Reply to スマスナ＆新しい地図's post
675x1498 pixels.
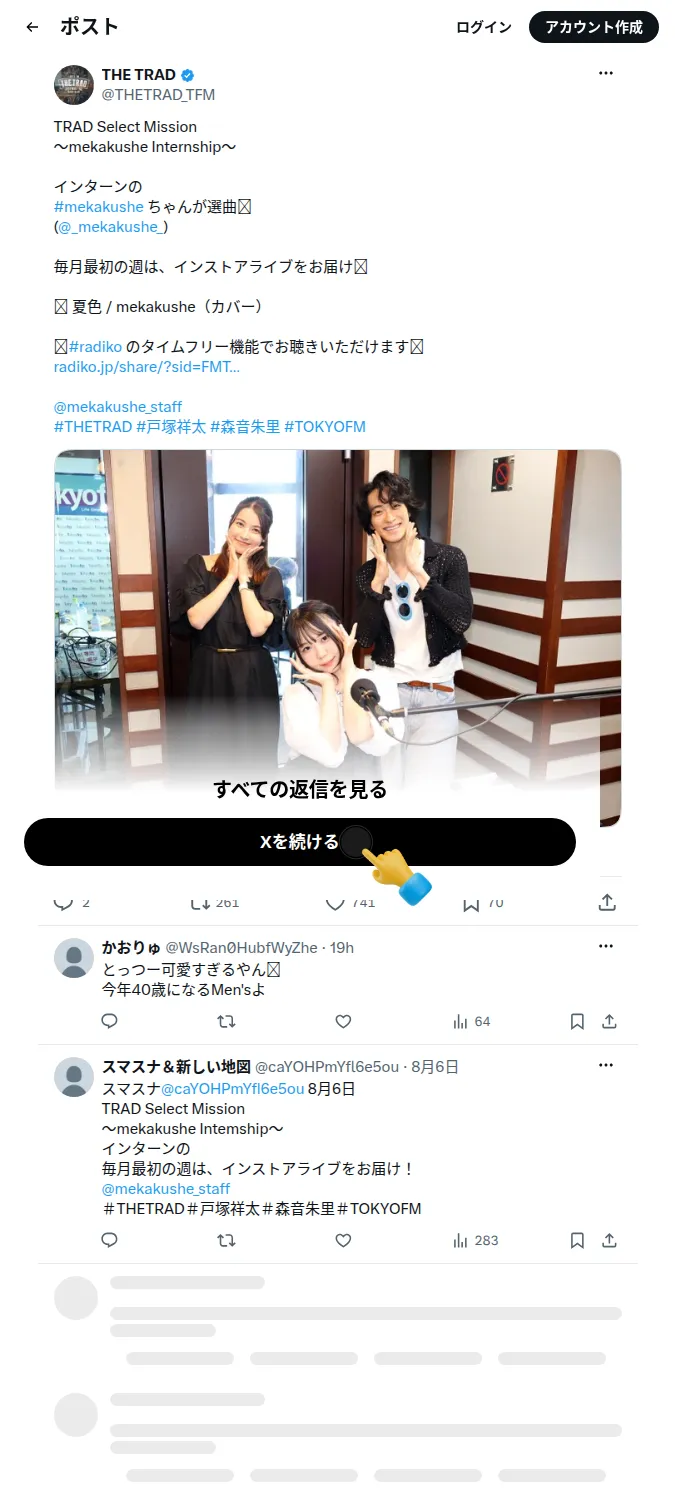click(110, 1240)
